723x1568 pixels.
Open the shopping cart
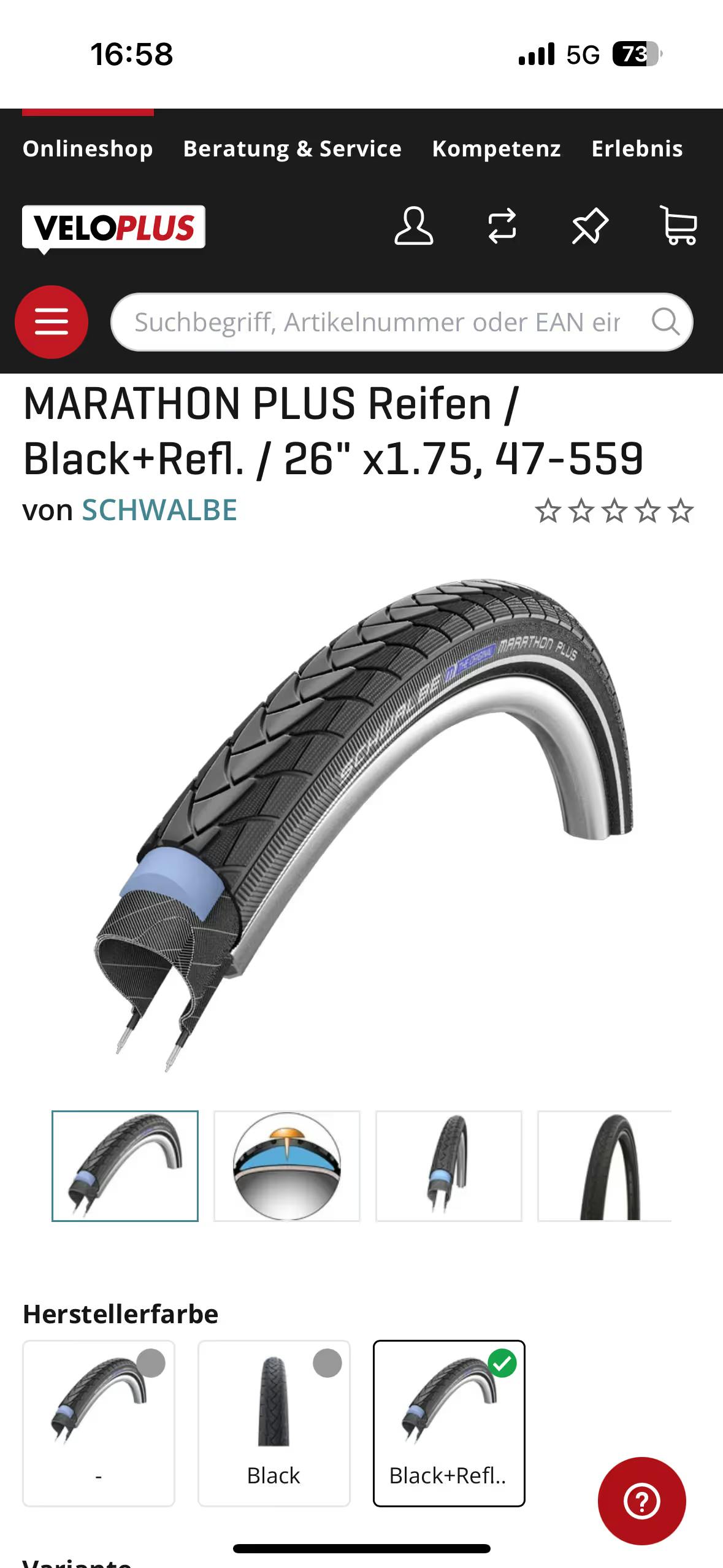tap(678, 226)
